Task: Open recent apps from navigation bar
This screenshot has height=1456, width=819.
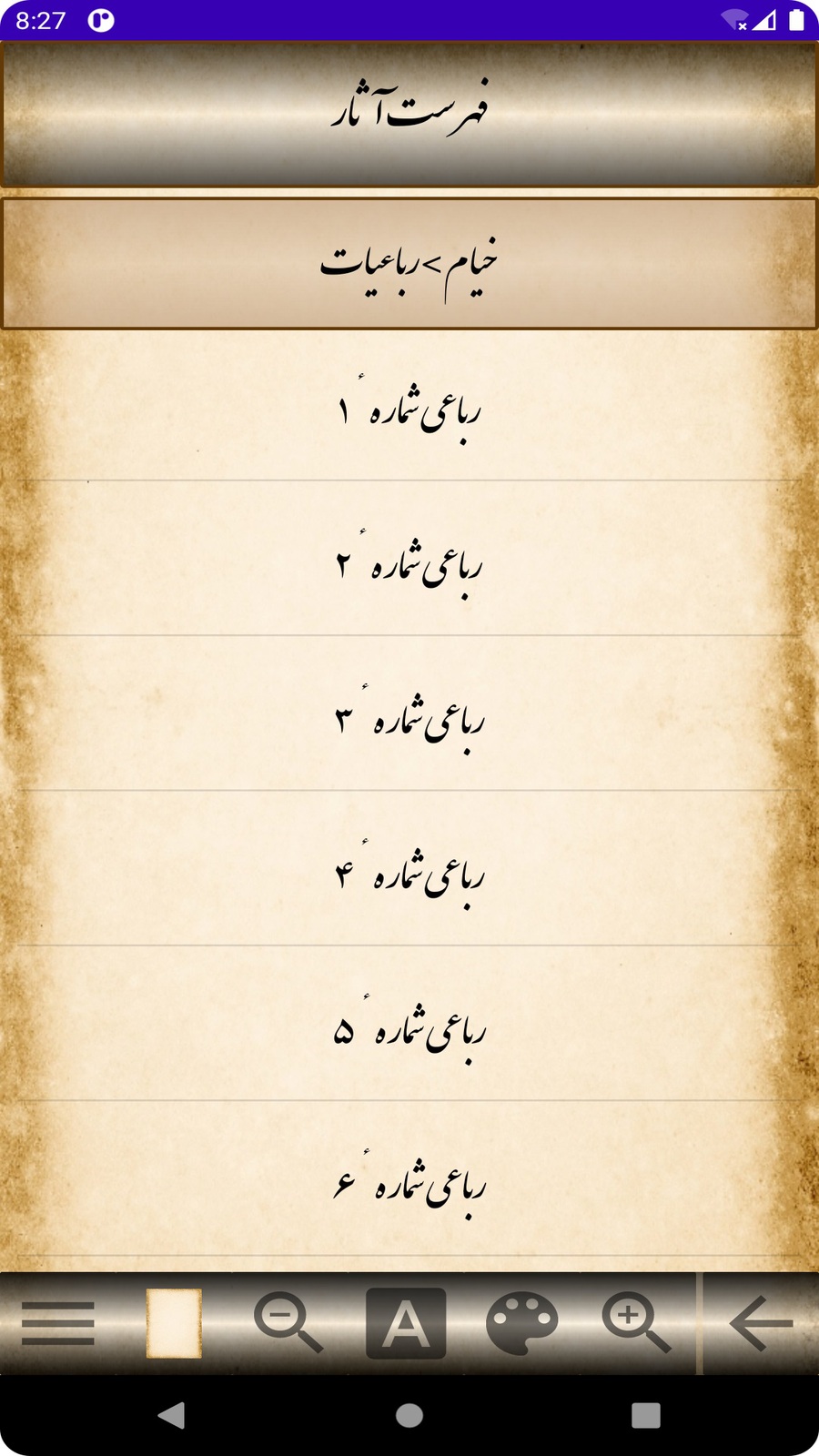Action: click(645, 1415)
